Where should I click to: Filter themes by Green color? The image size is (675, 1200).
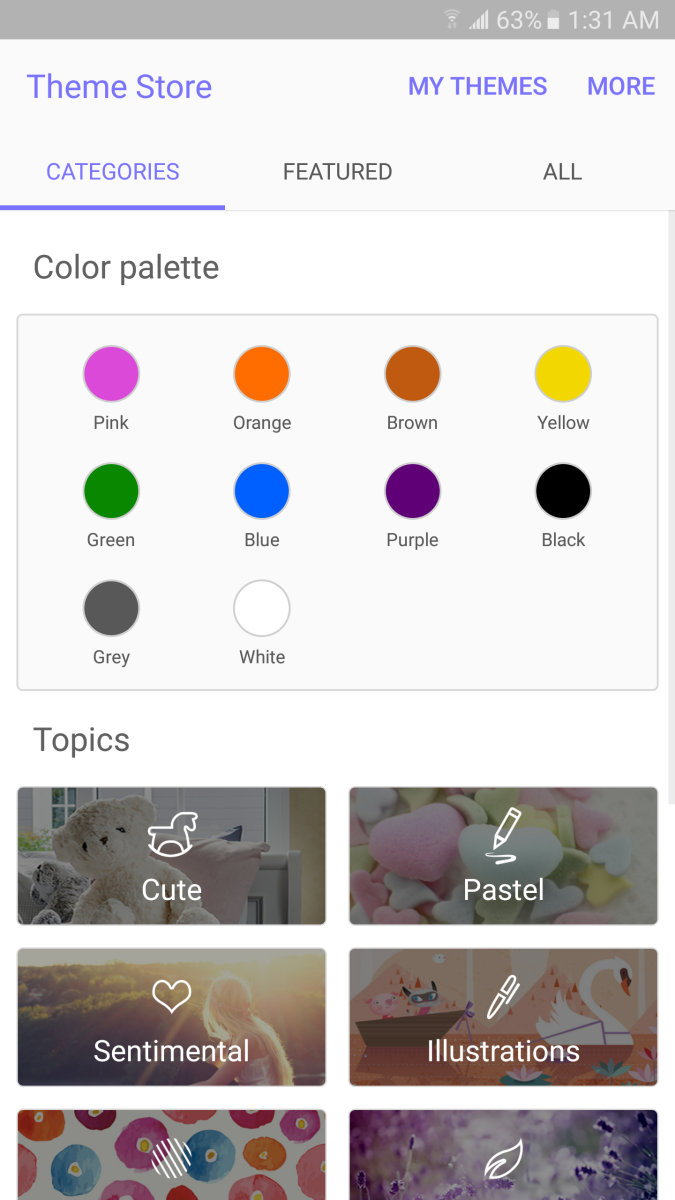point(111,492)
